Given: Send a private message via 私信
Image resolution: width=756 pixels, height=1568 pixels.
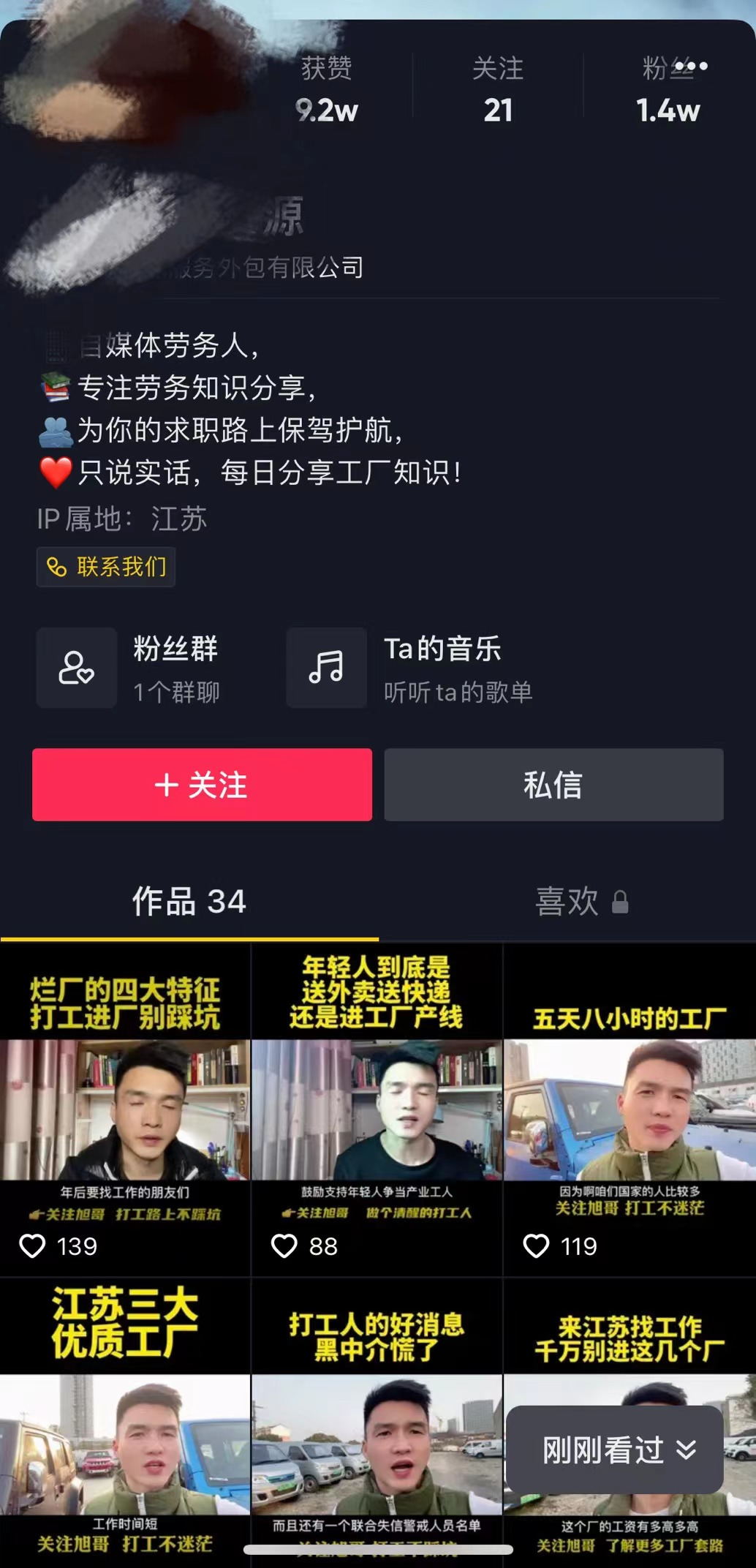Looking at the screenshot, I should click(553, 785).
